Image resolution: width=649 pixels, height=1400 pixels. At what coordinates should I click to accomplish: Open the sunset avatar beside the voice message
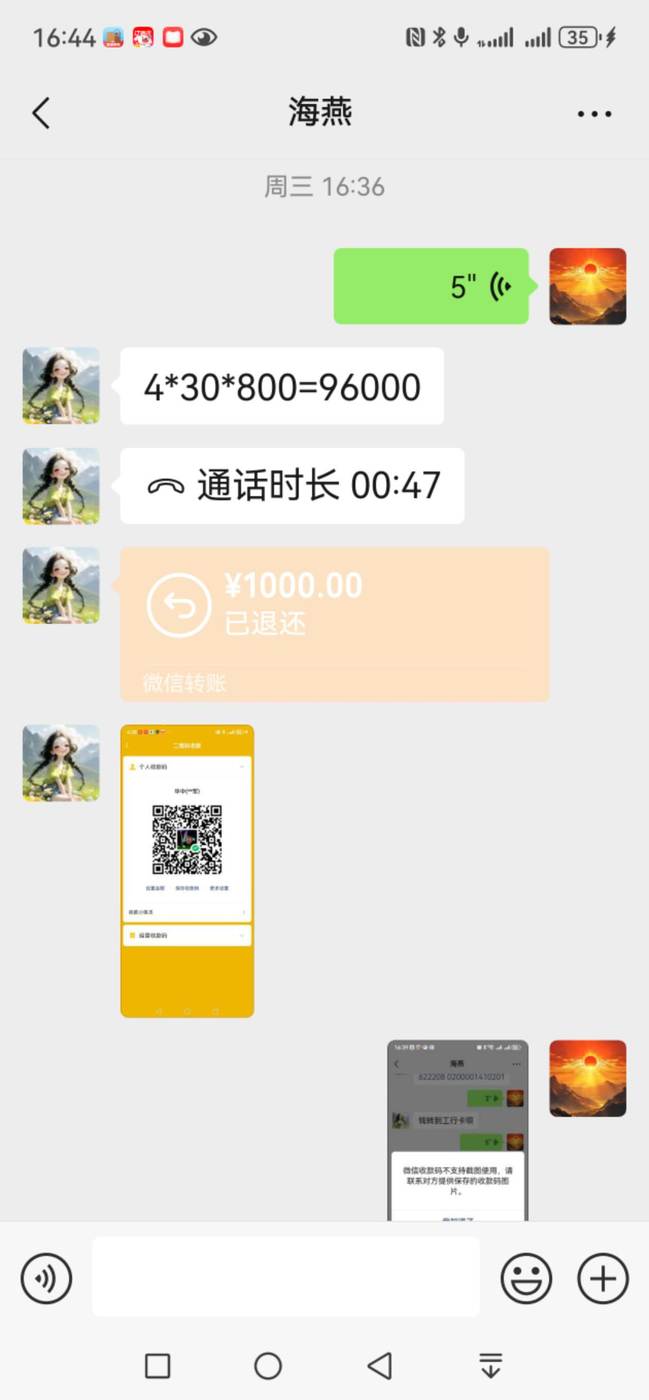tap(588, 287)
